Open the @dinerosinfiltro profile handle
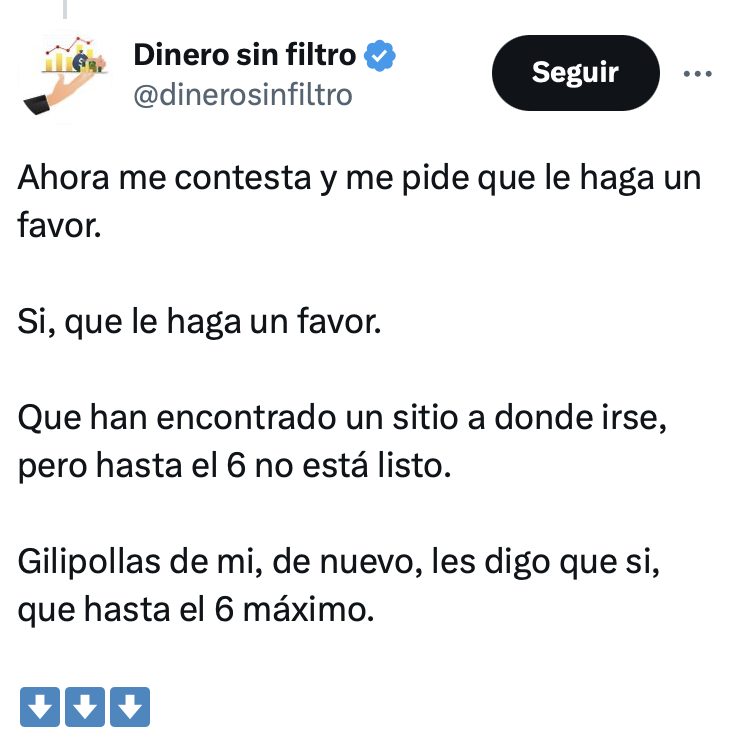736x748 pixels. click(x=242, y=94)
